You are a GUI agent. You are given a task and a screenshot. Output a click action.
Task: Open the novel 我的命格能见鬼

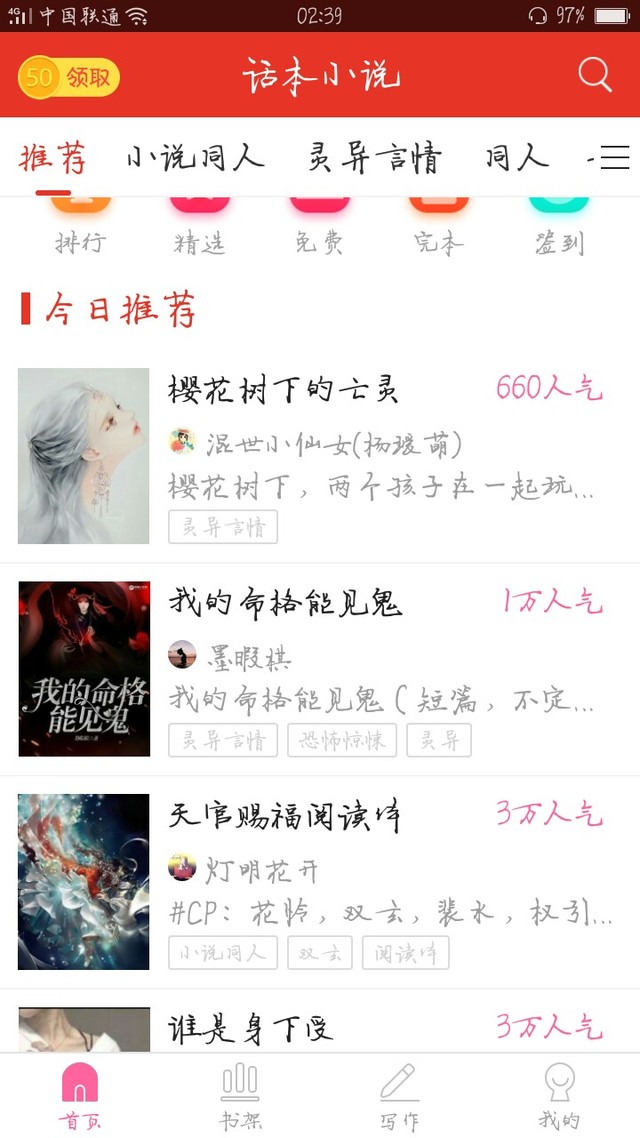pyautogui.click(x=320, y=669)
